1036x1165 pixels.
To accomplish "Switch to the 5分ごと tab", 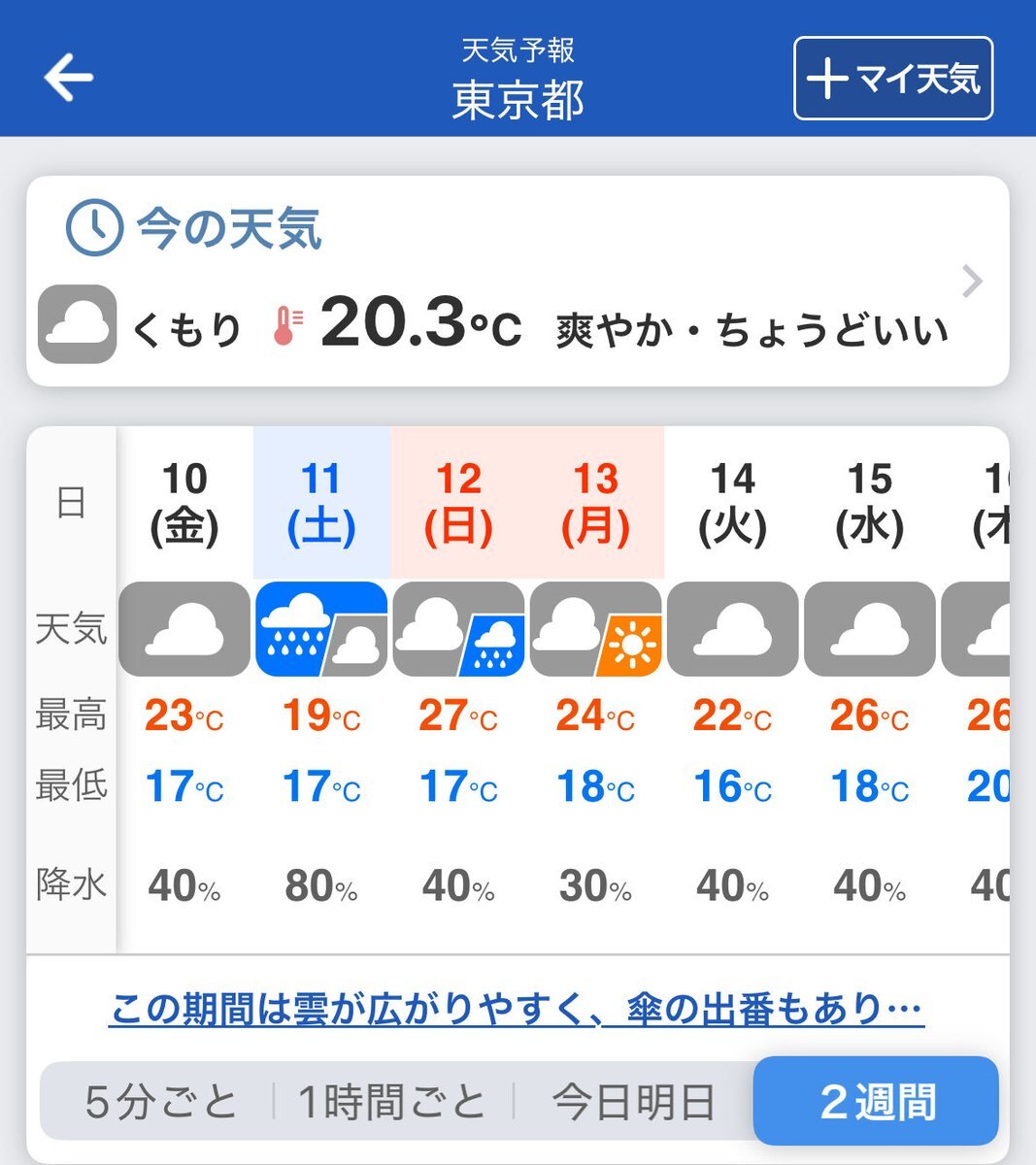I will click(x=160, y=1102).
